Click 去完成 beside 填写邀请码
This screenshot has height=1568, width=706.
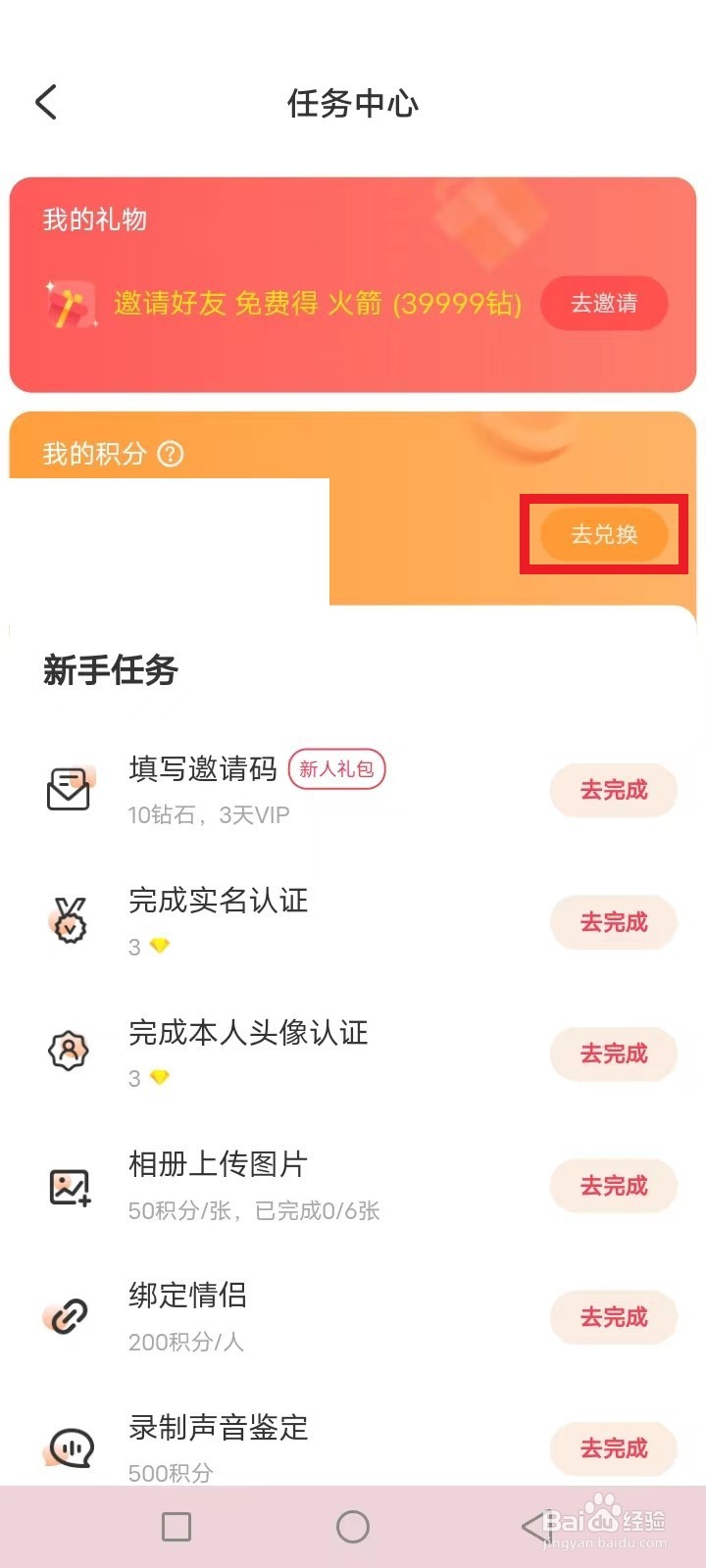click(614, 791)
